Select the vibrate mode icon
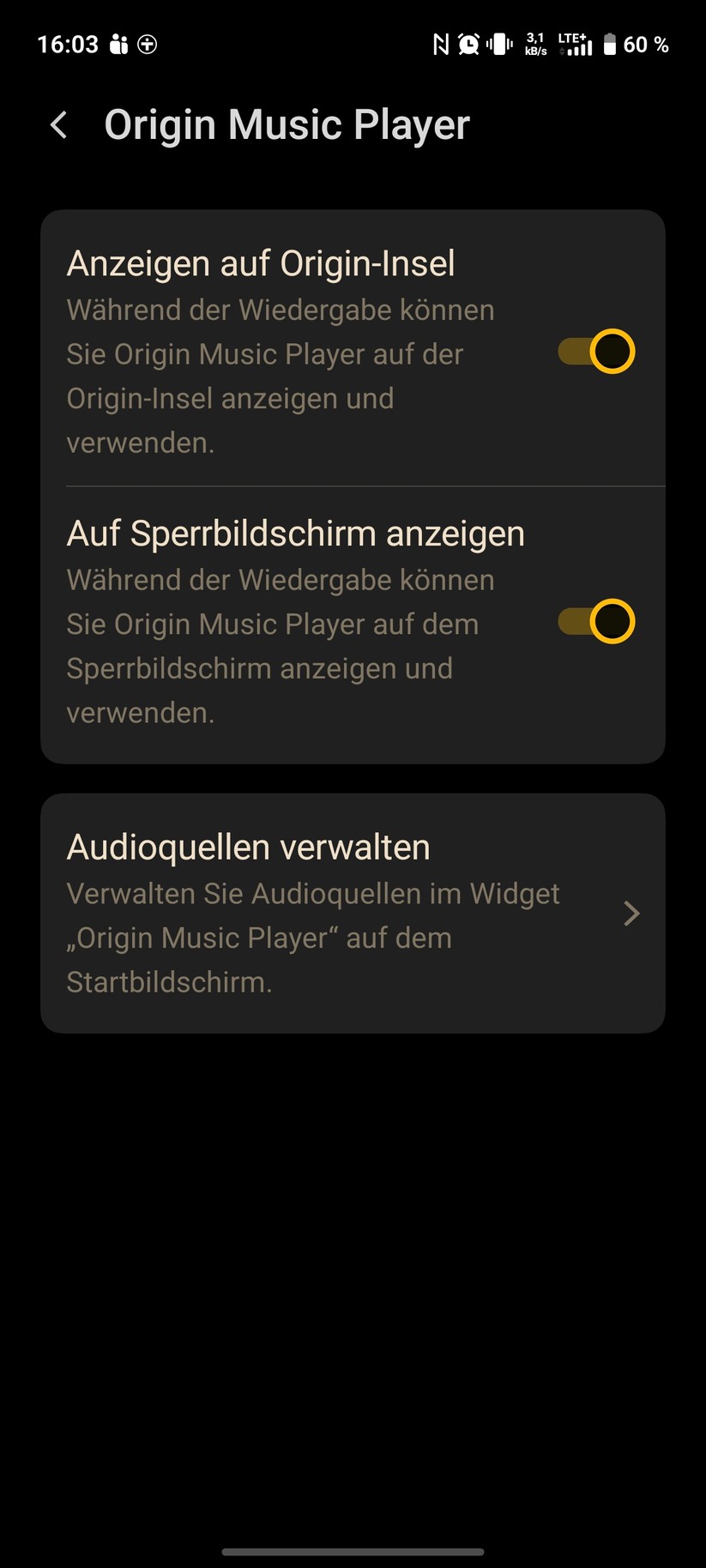706x1568 pixels. (x=499, y=44)
